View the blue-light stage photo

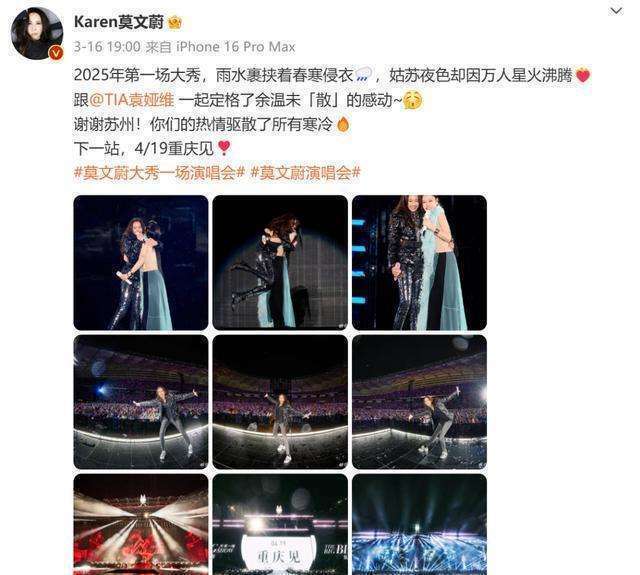click(x=419, y=524)
